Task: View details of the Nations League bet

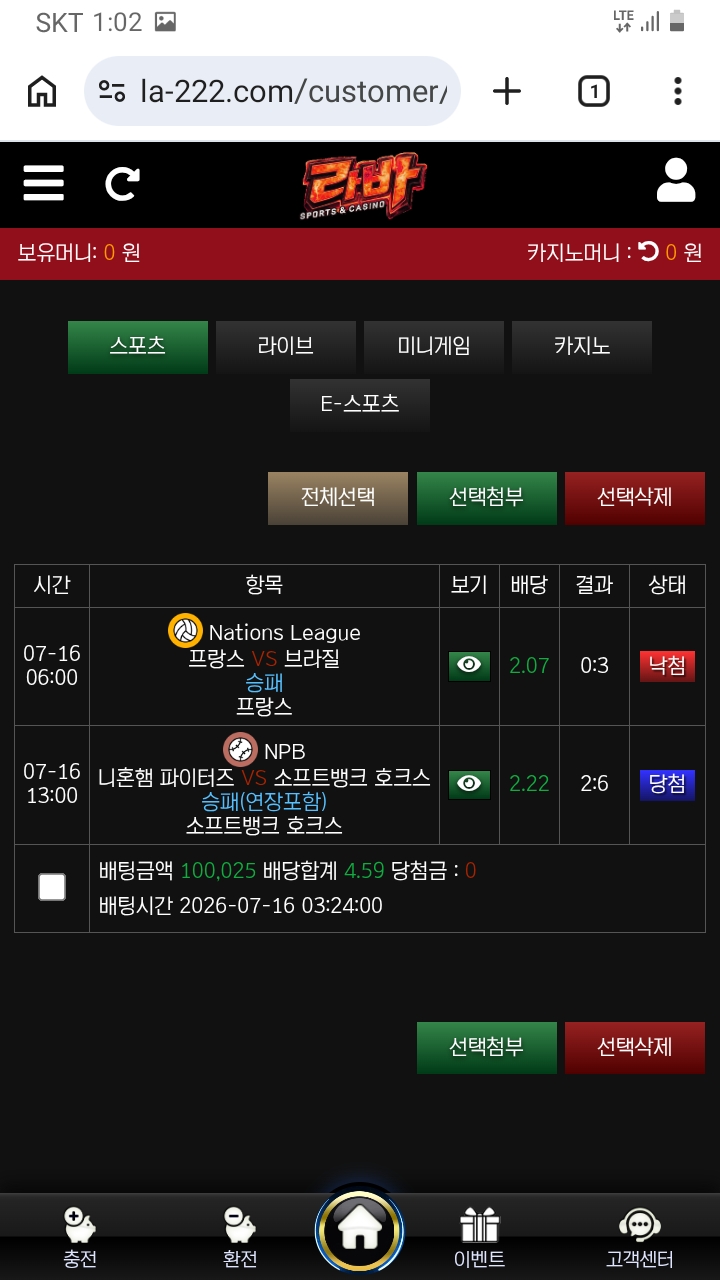Action: (469, 666)
